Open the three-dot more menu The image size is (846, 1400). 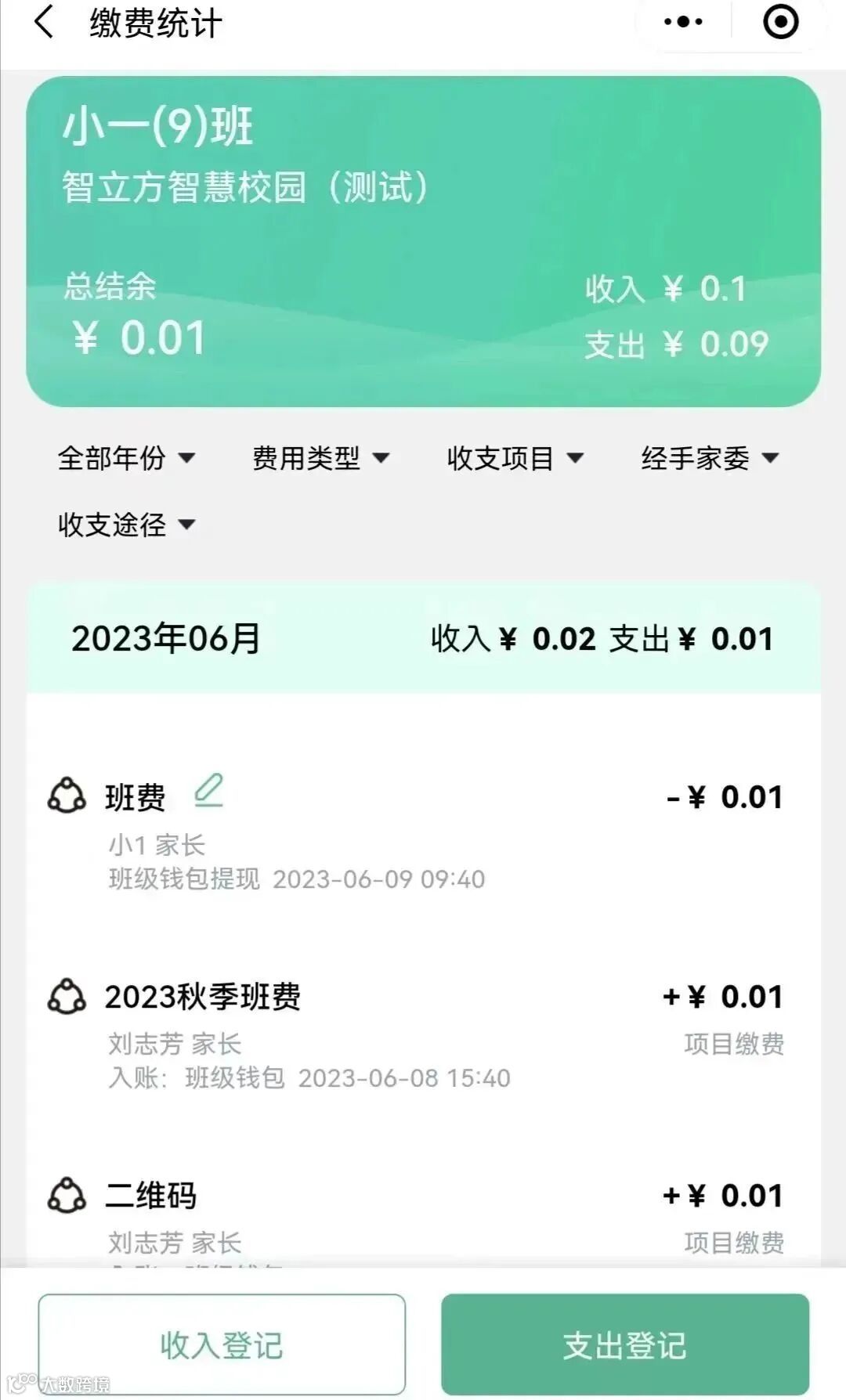click(x=683, y=22)
